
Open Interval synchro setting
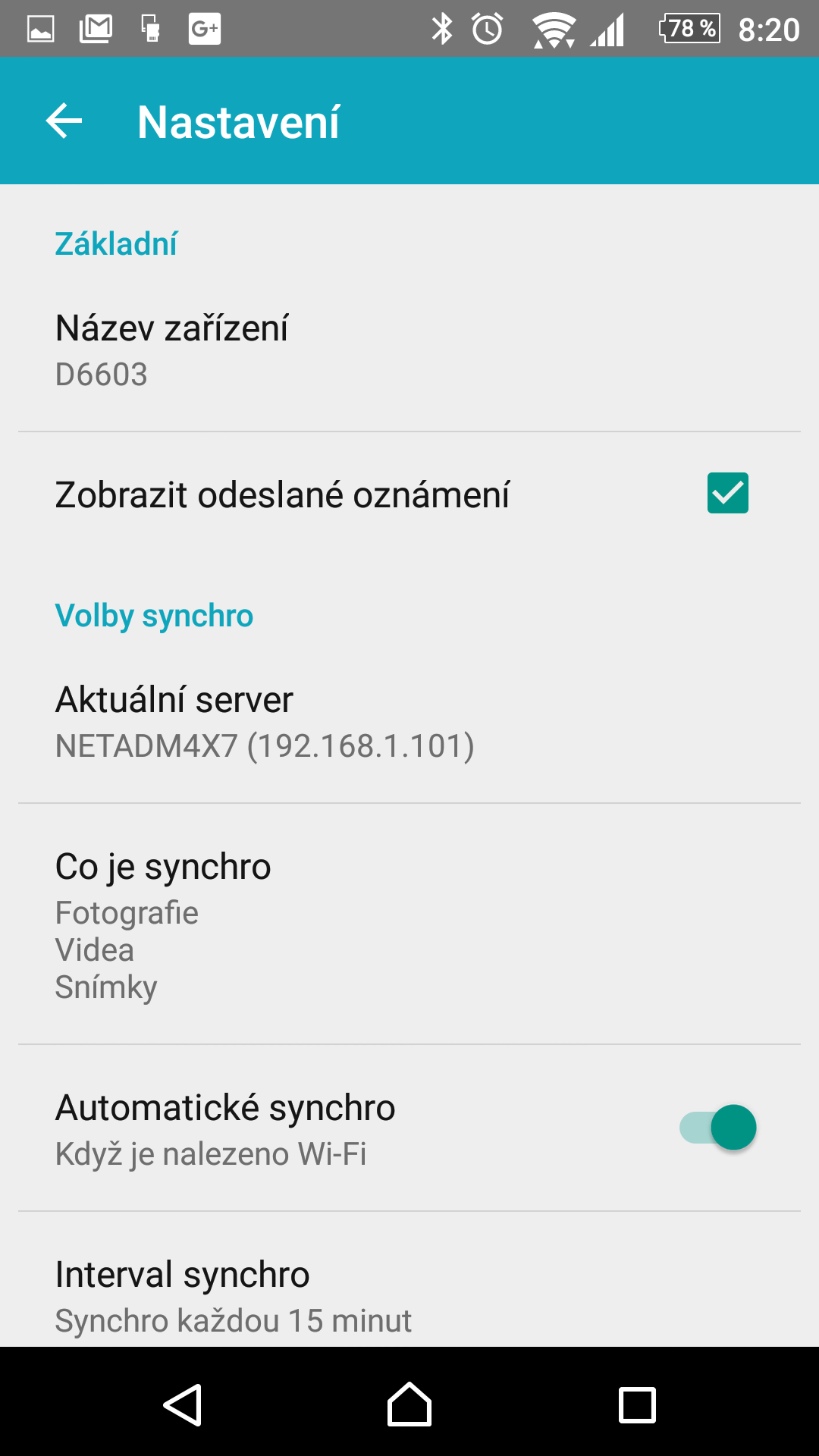409,1279
